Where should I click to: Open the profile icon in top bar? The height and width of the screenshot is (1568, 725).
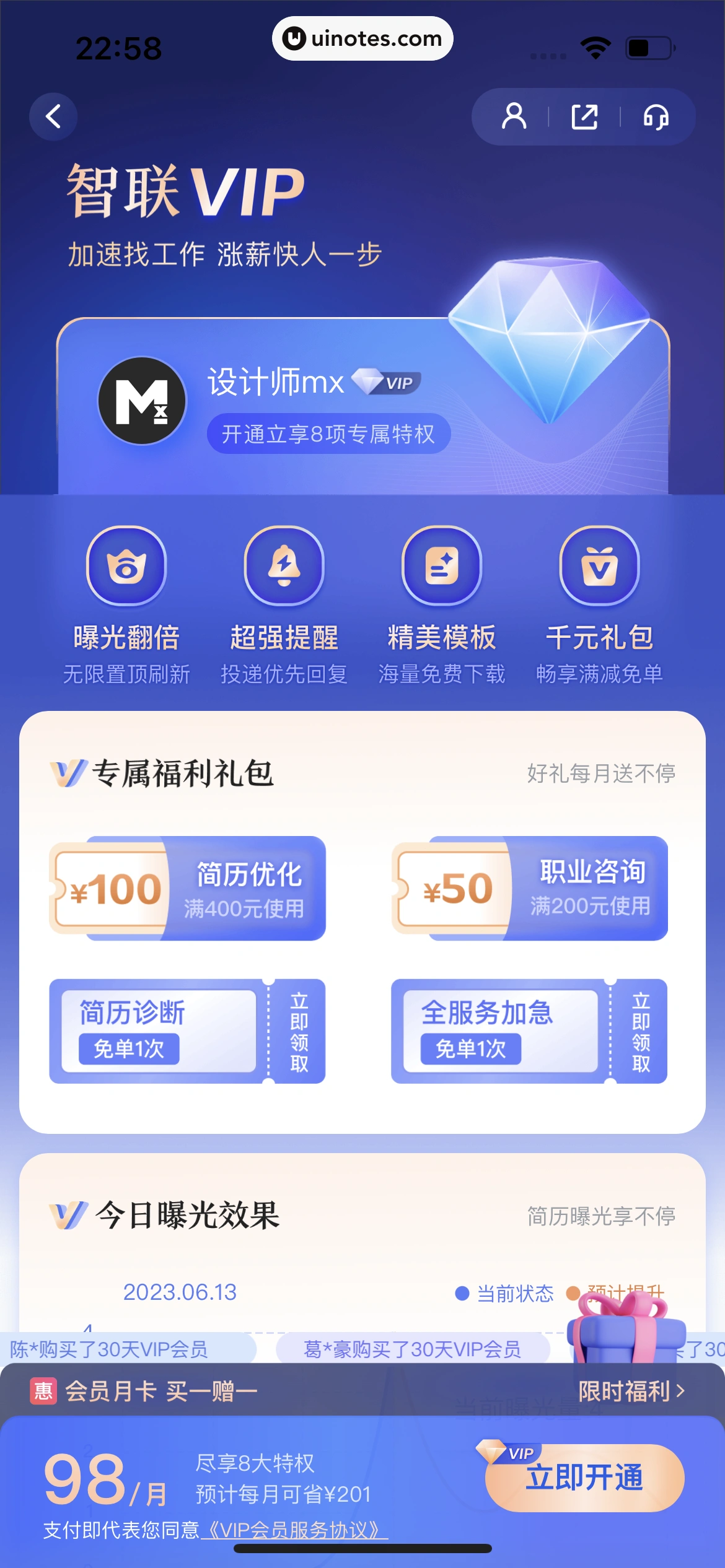pyautogui.click(x=514, y=116)
